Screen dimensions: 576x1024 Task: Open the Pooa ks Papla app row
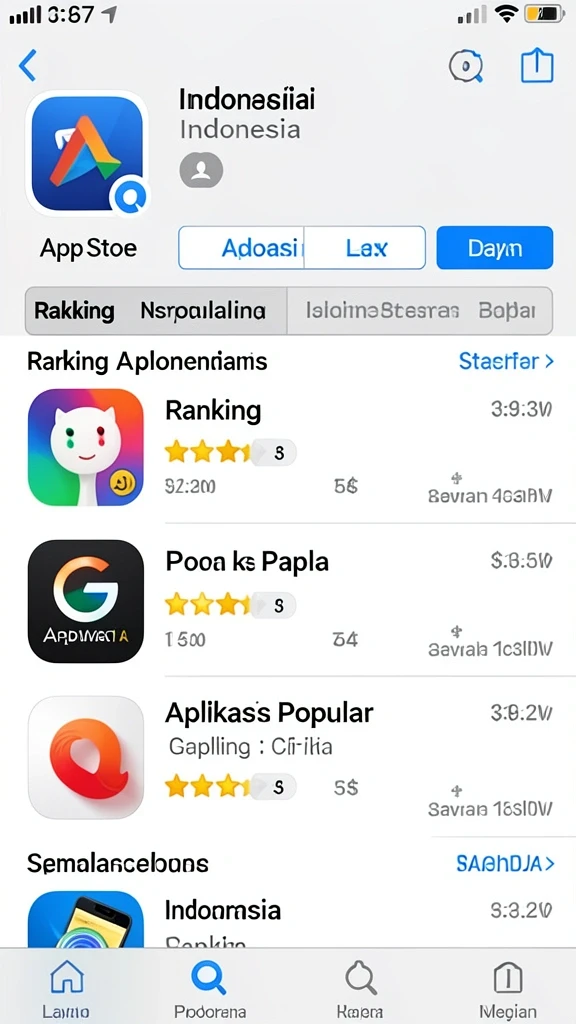click(291, 600)
